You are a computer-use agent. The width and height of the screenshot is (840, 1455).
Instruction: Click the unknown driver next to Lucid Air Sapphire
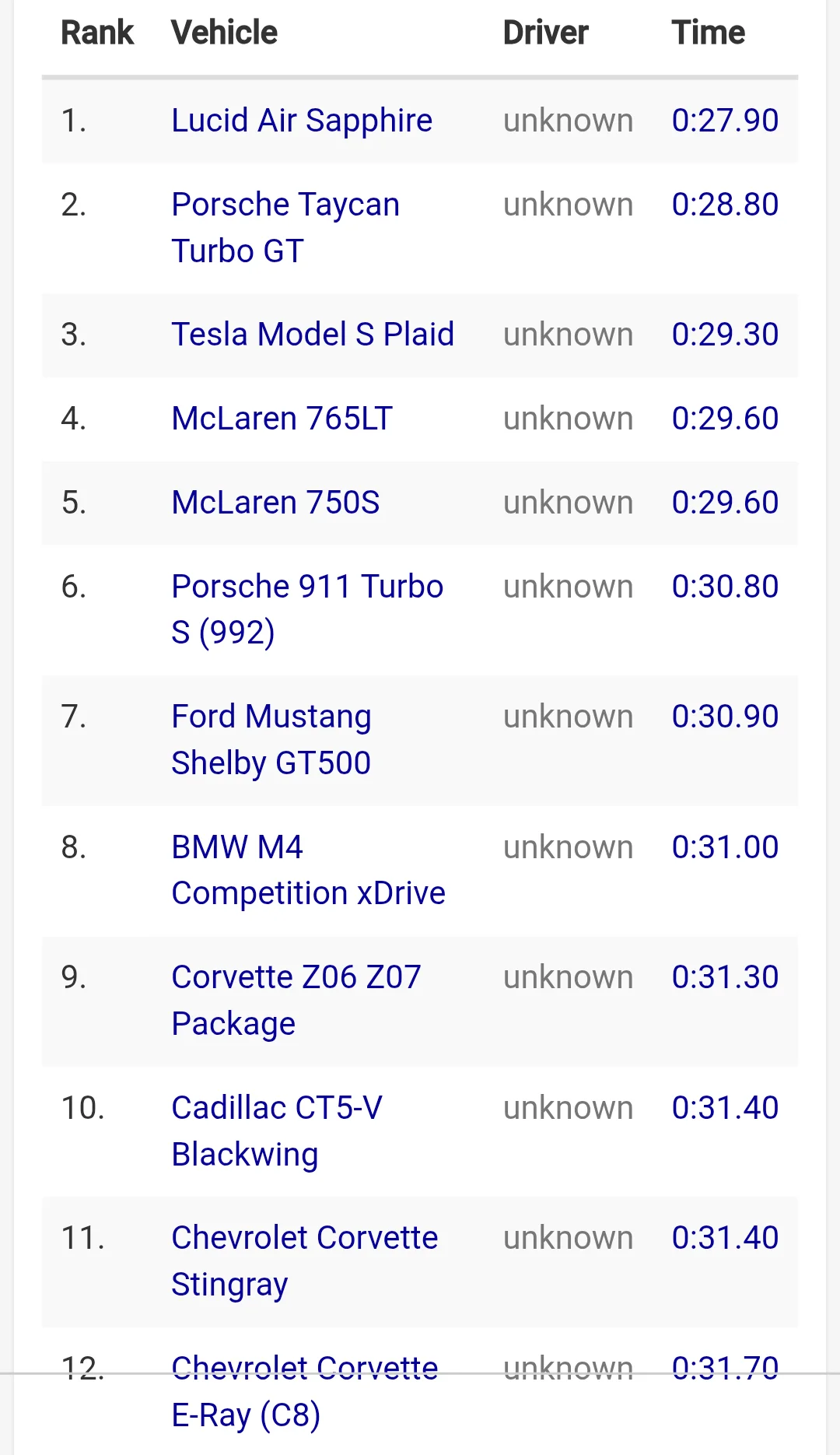coord(569,121)
